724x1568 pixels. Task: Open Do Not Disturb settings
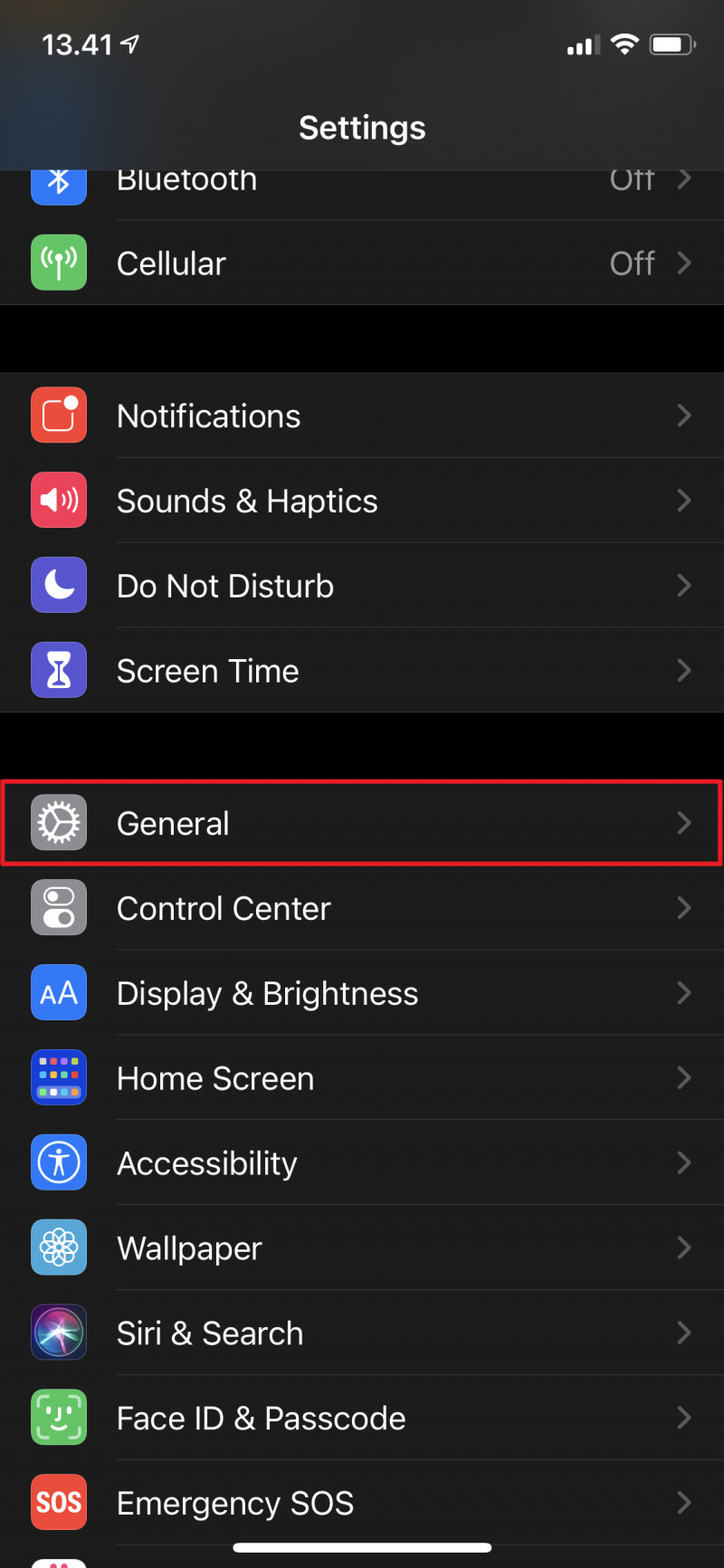(x=362, y=586)
